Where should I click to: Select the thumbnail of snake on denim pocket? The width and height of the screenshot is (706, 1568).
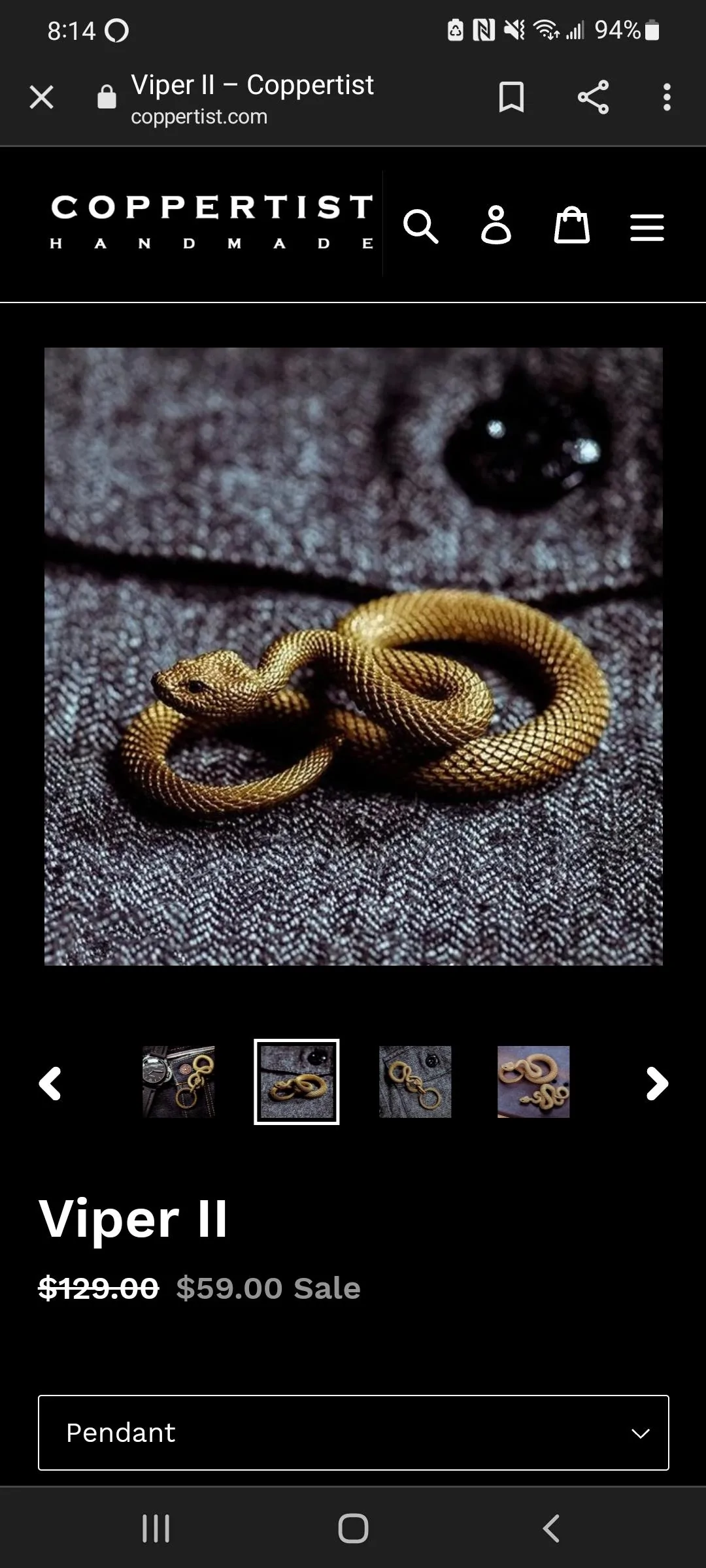(415, 1082)
